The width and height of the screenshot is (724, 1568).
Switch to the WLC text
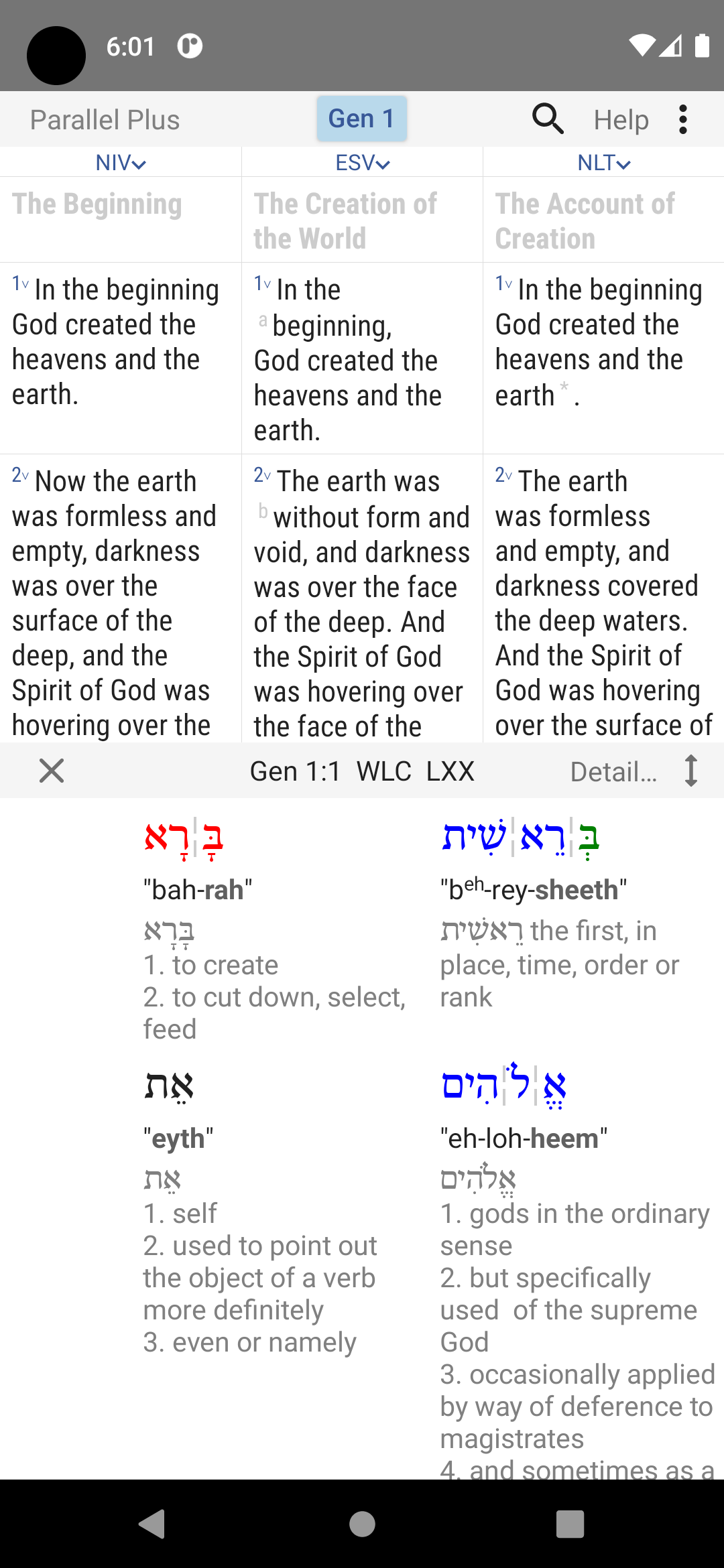(384, 771)
